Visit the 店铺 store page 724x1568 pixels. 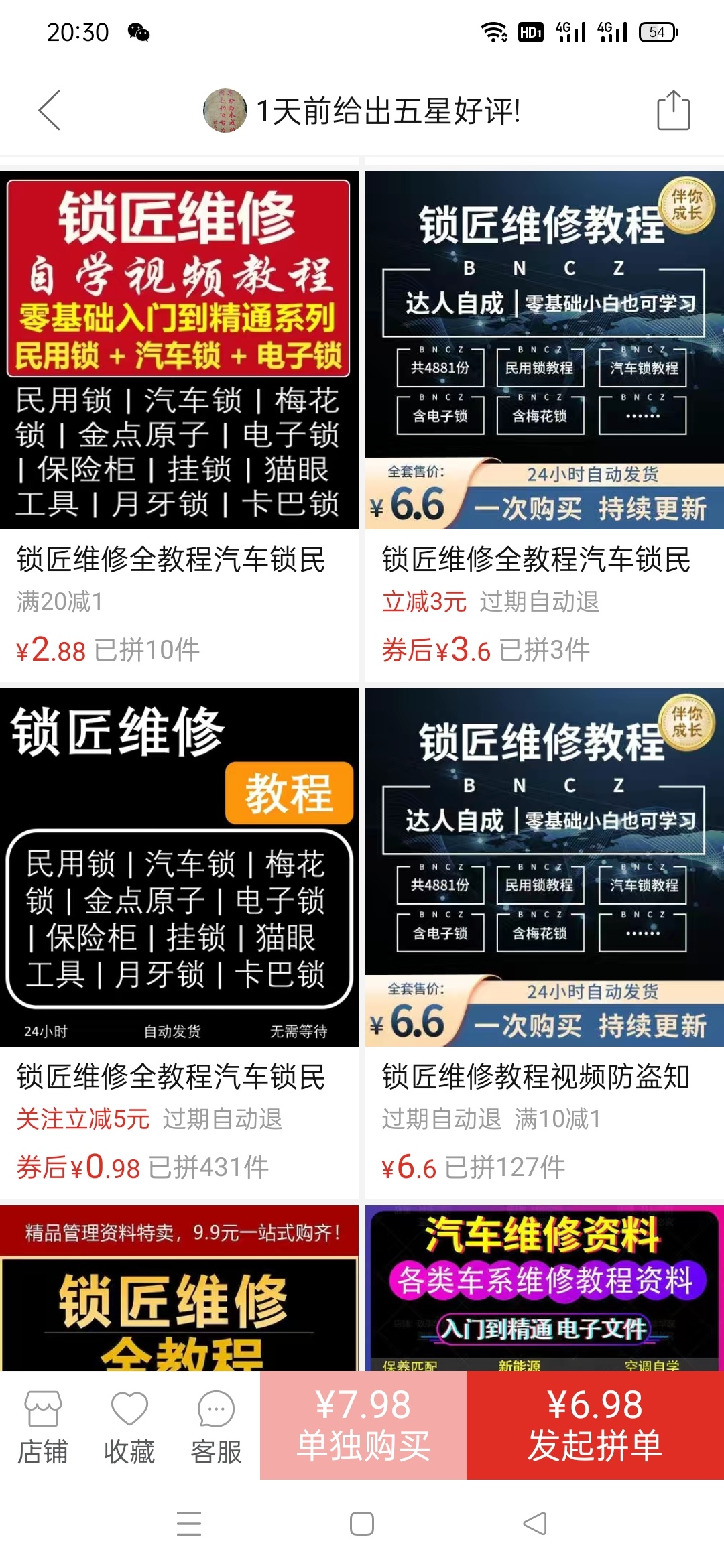pos(43,1427)
